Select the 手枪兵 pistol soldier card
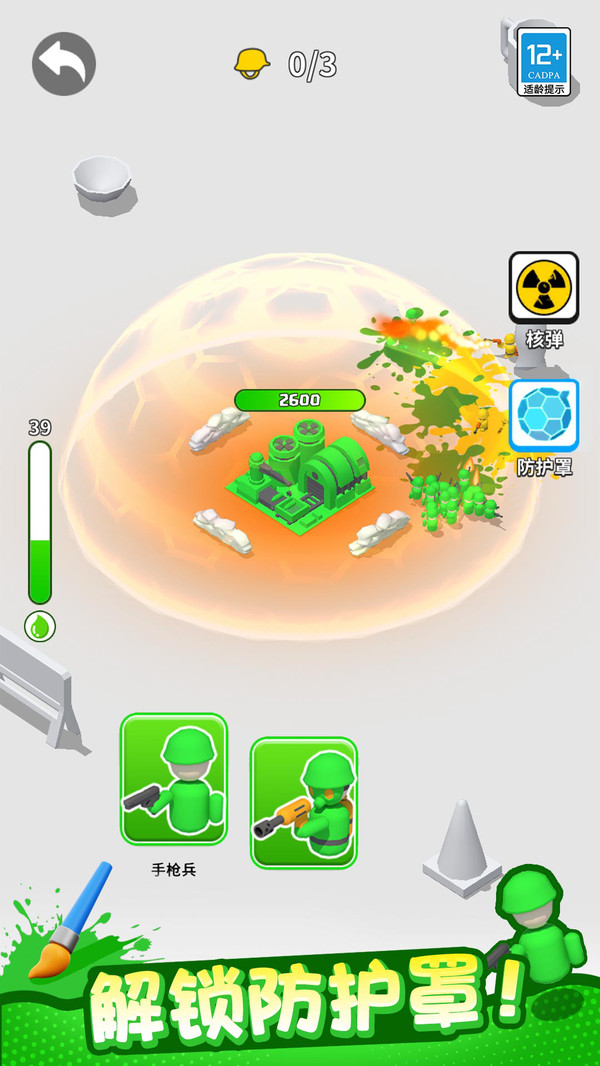Image resolution: width=600 pixels, height=1066 pixels. [x=174, y=779]
